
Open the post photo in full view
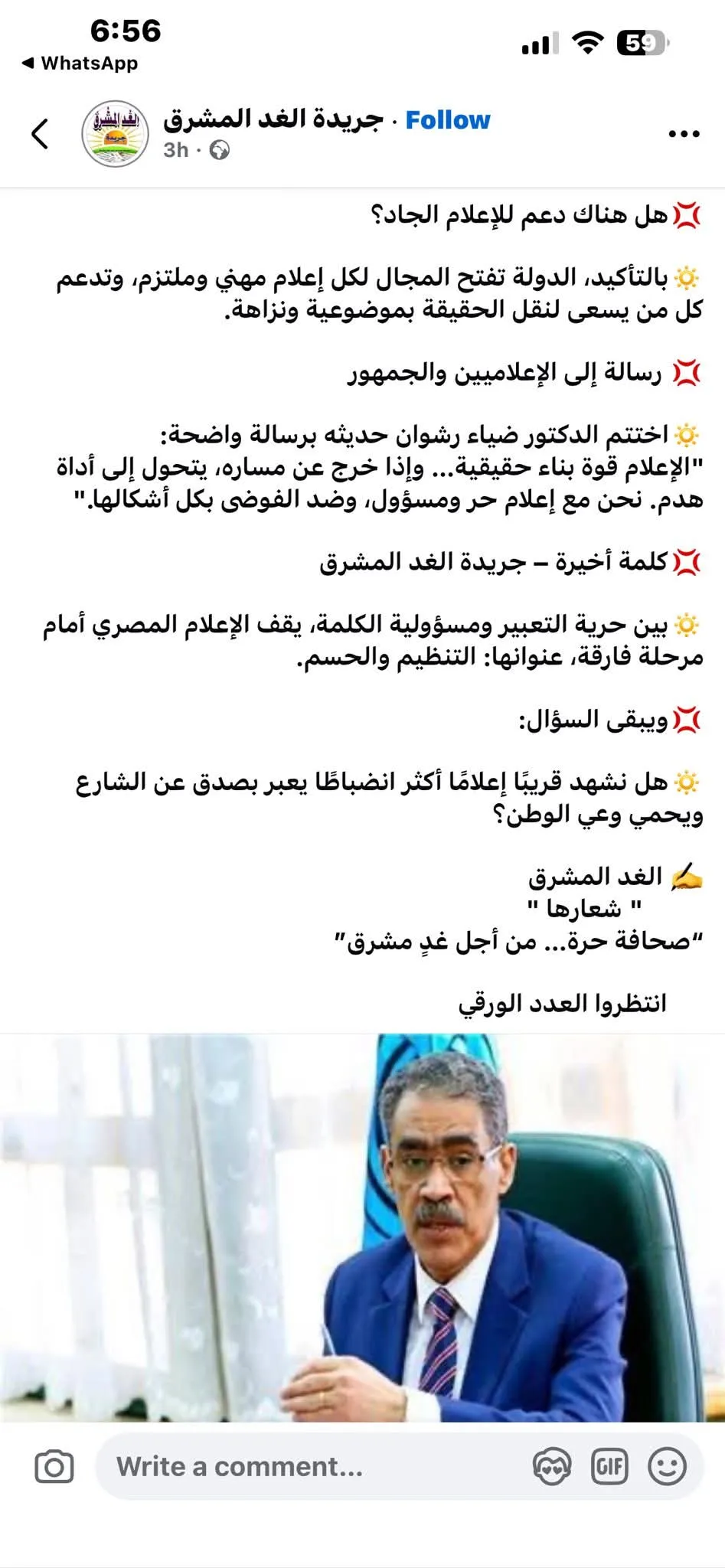click(362, 1227)
